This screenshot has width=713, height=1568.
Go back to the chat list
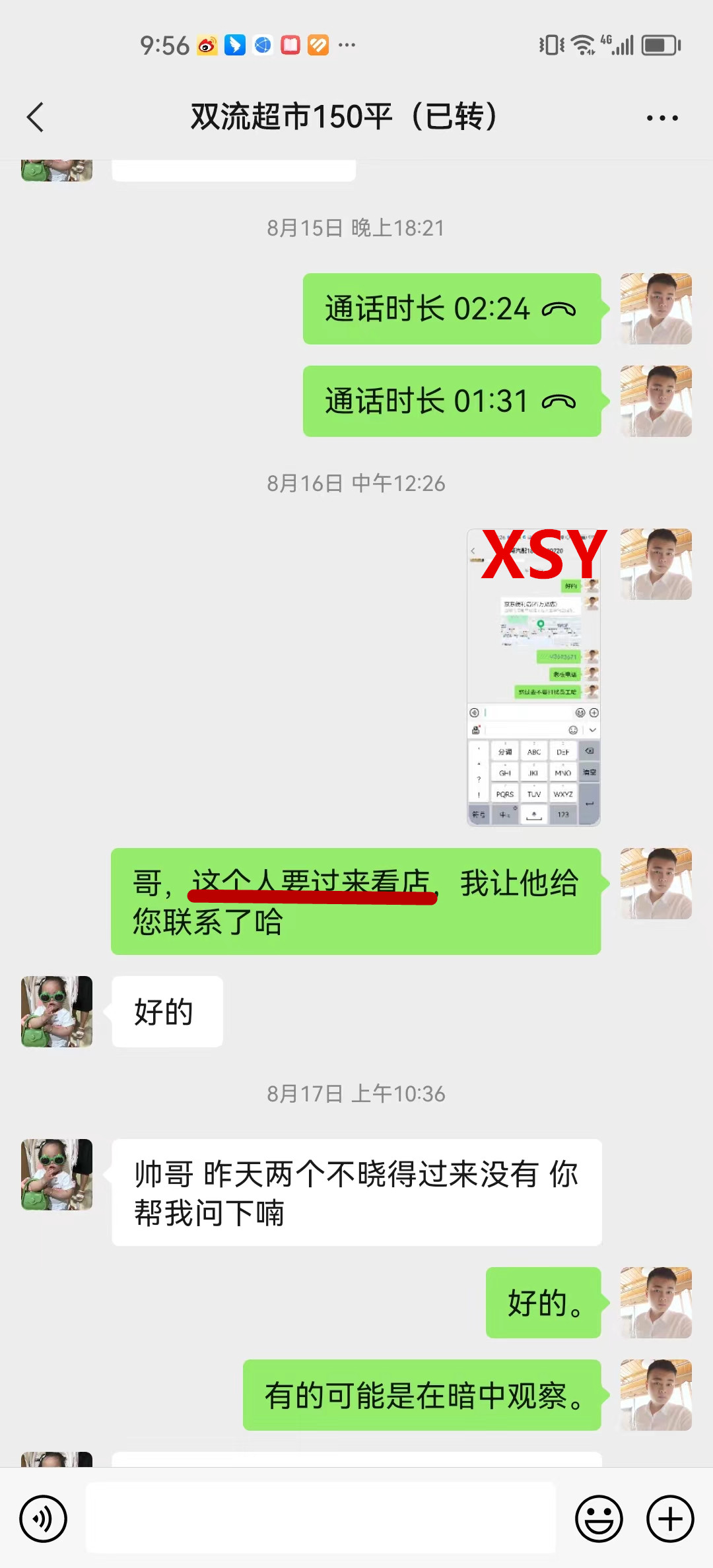click(x=36, y=117)
